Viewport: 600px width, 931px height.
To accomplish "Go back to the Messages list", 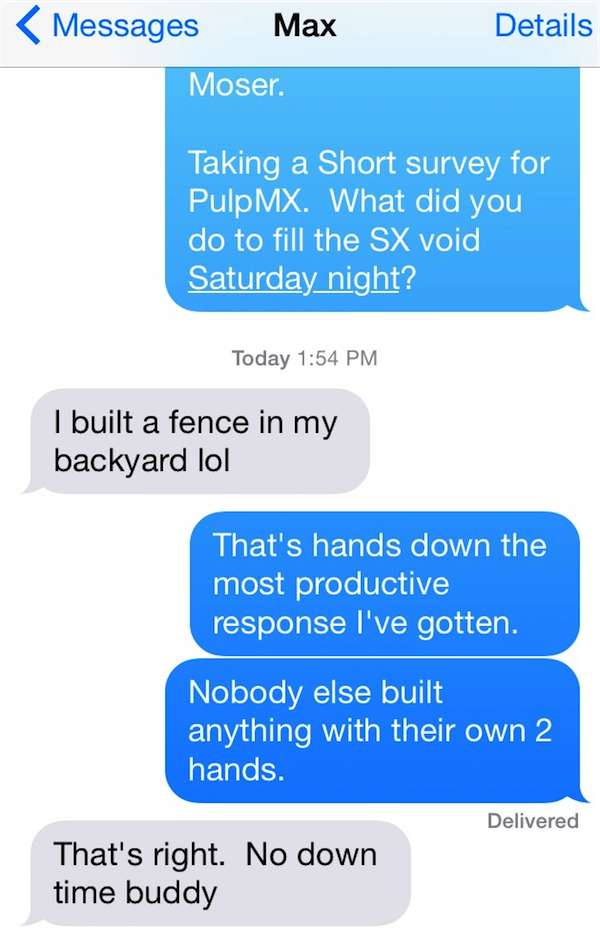I will pos(108,26).
